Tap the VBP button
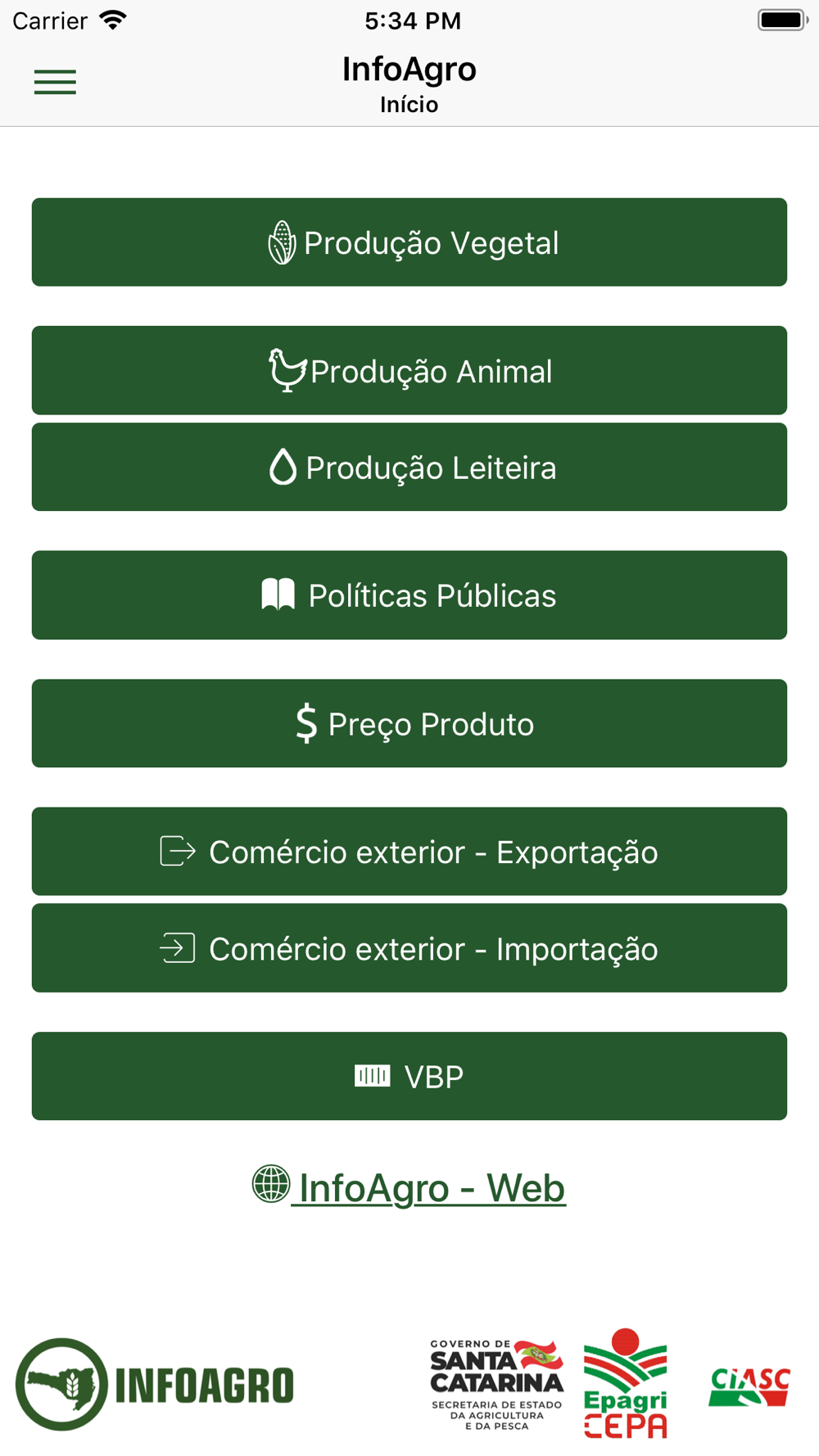 coord(409,1076)
